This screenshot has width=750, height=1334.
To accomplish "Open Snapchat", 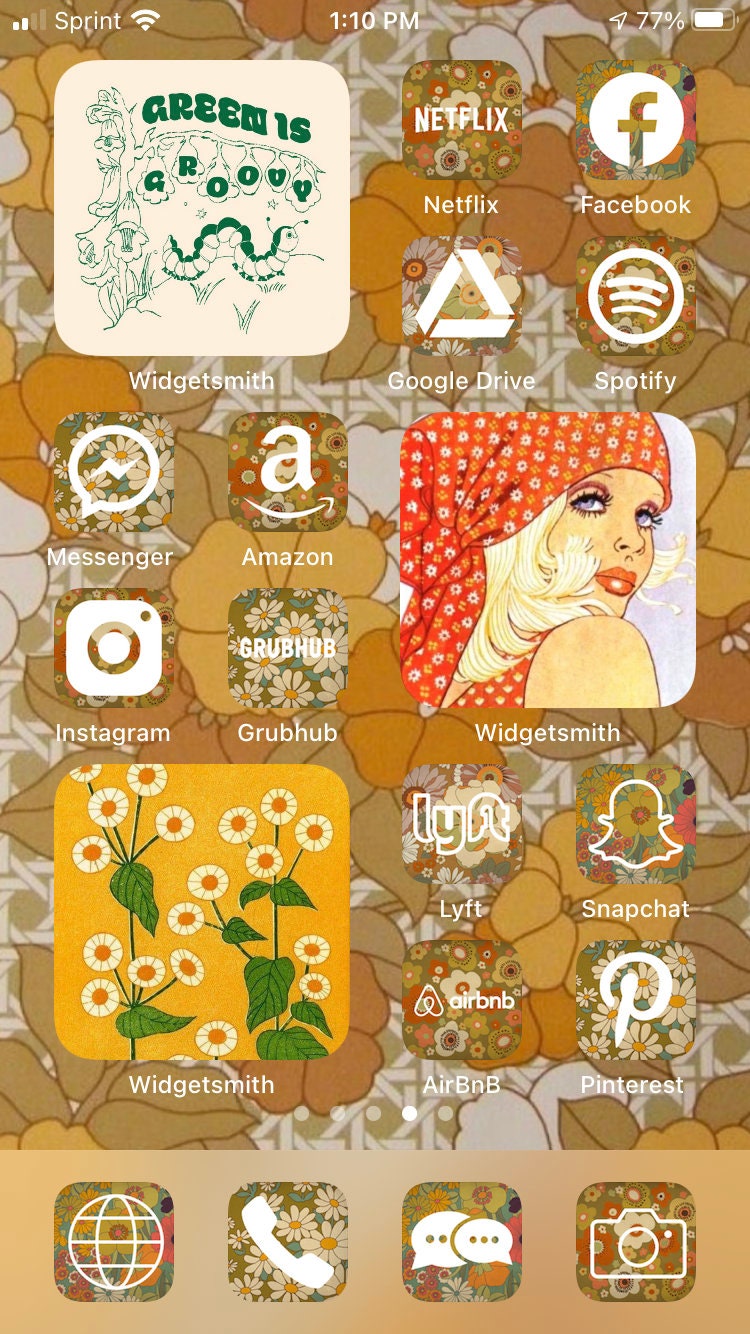I will (x=635, y=824).
